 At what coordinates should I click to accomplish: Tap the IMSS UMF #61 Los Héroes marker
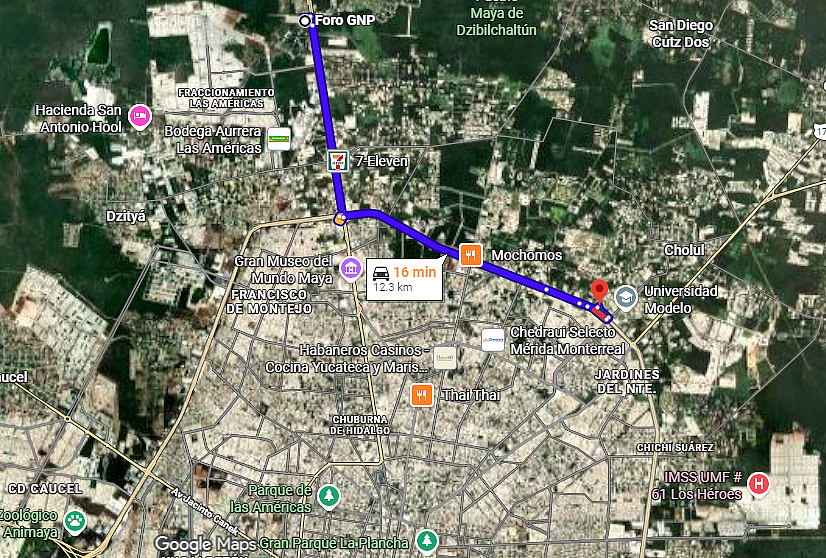(x=759, y=485)
